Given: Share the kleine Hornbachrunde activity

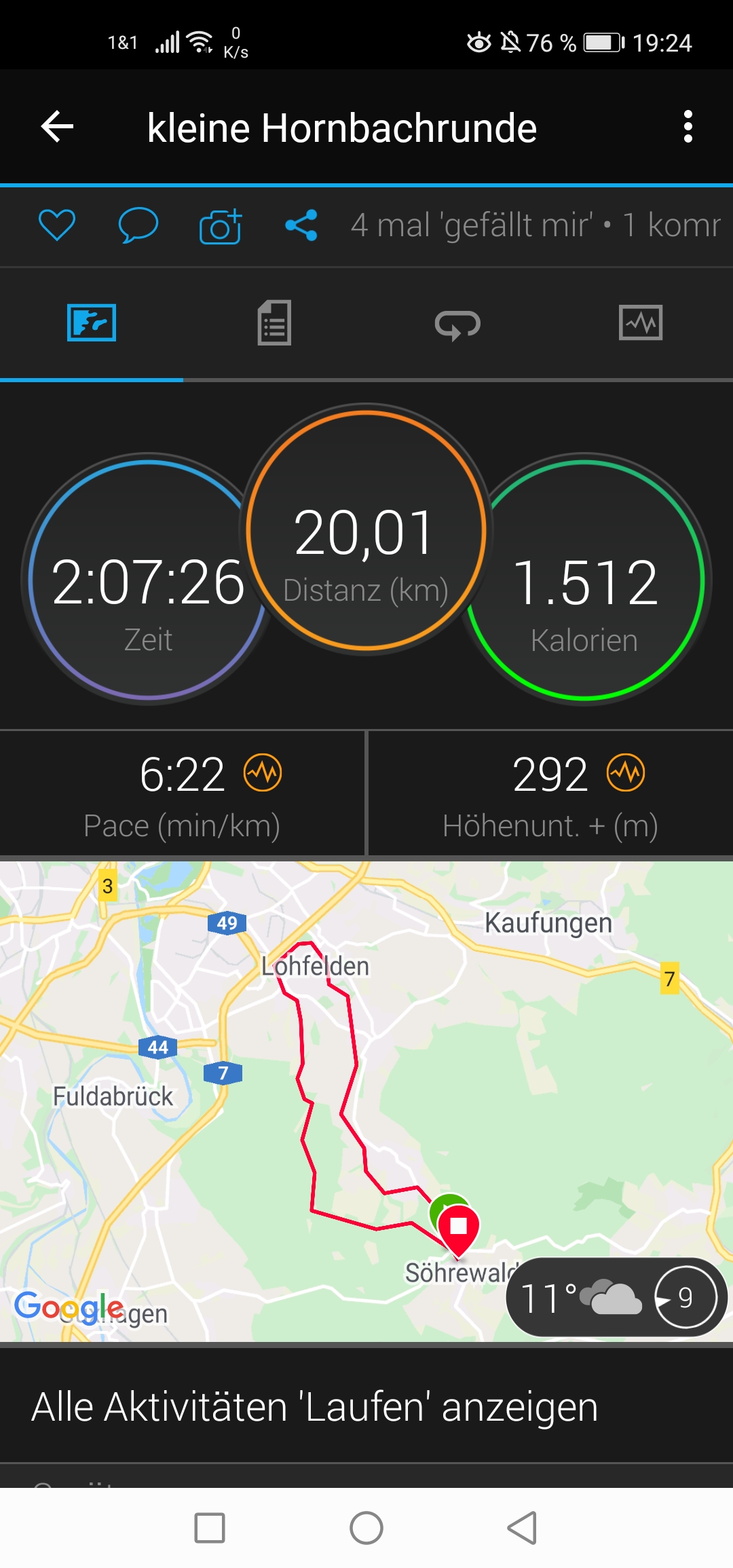Looking at the screenshot, I should (x=301, y=225).
